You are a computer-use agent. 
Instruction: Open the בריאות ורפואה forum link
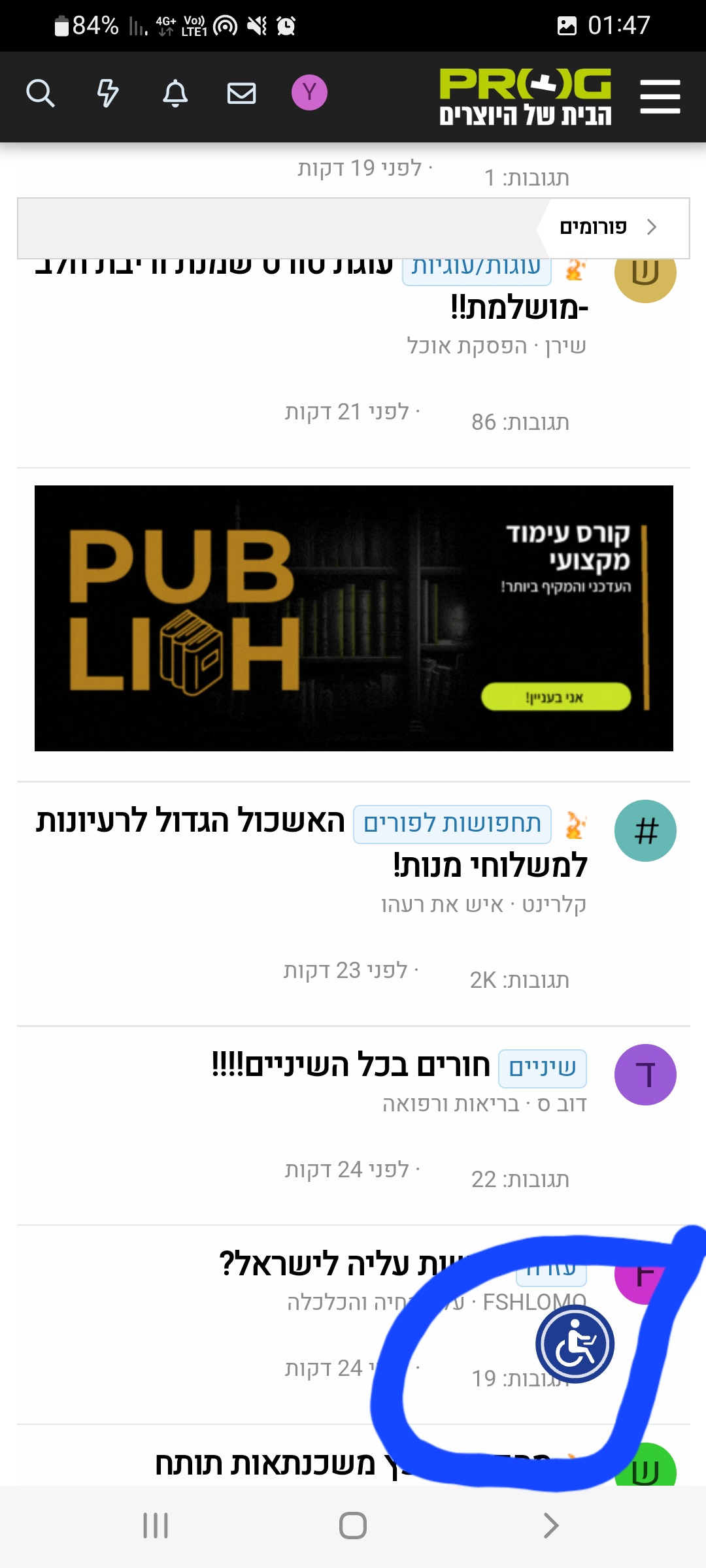(x=451, y=1104)
